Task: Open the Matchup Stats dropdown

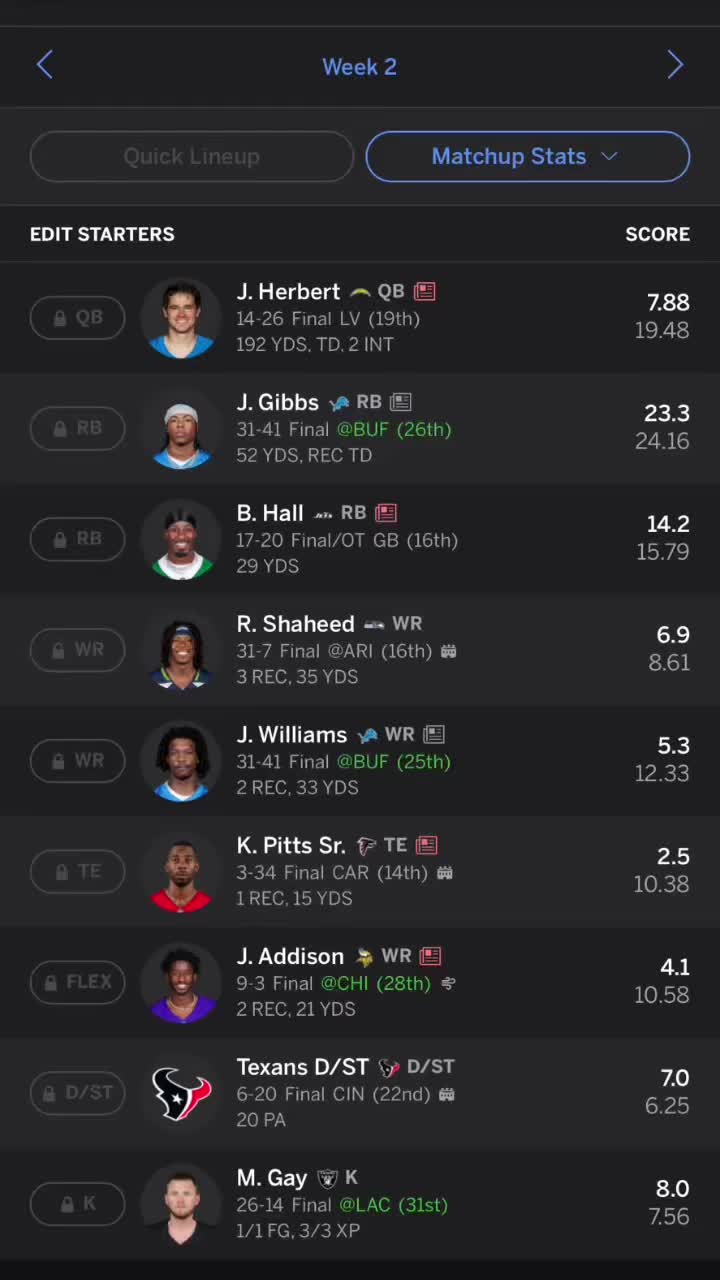Action: point(527,157)
